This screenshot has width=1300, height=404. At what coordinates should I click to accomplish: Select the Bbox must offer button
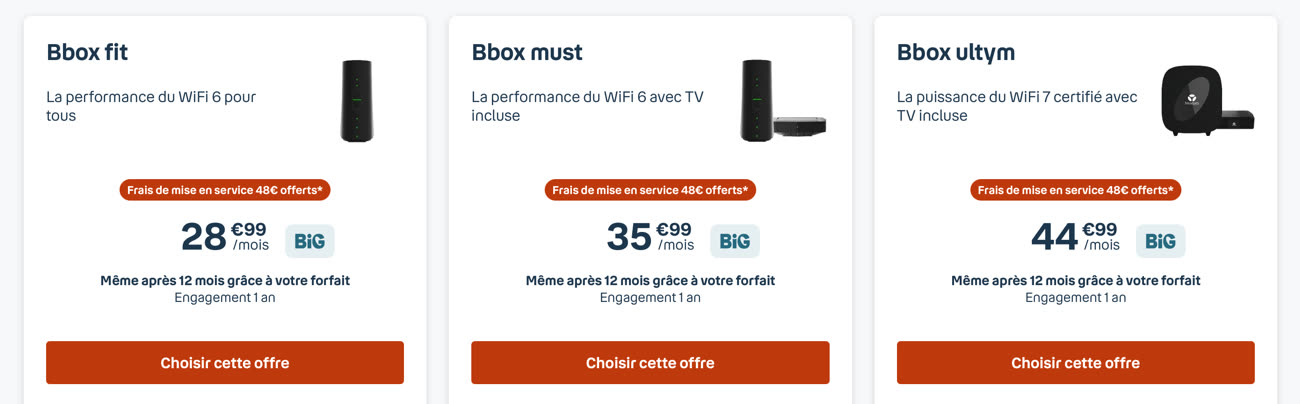coord(650,362)
